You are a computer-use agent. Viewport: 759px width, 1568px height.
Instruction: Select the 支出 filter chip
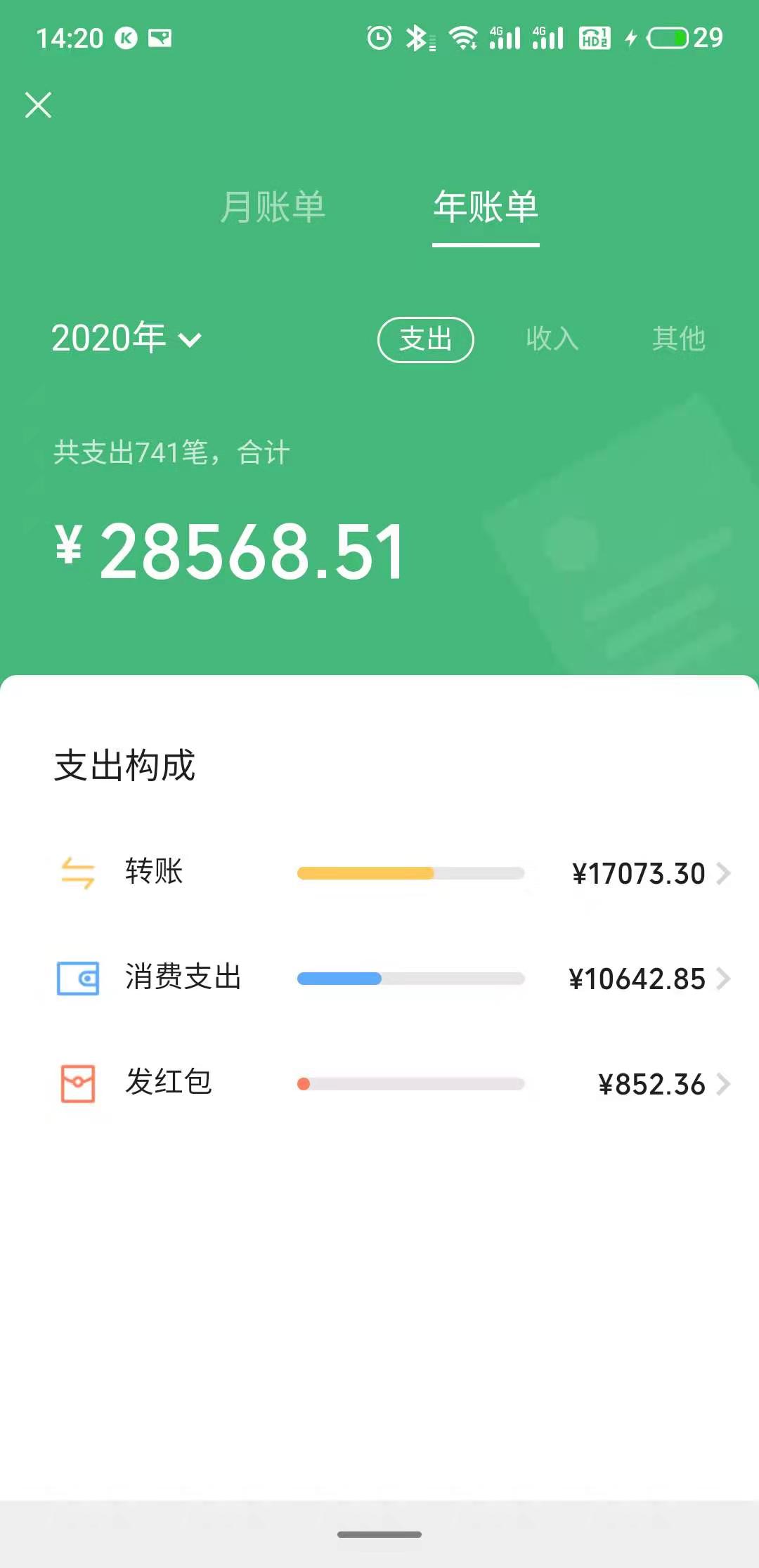426,339
